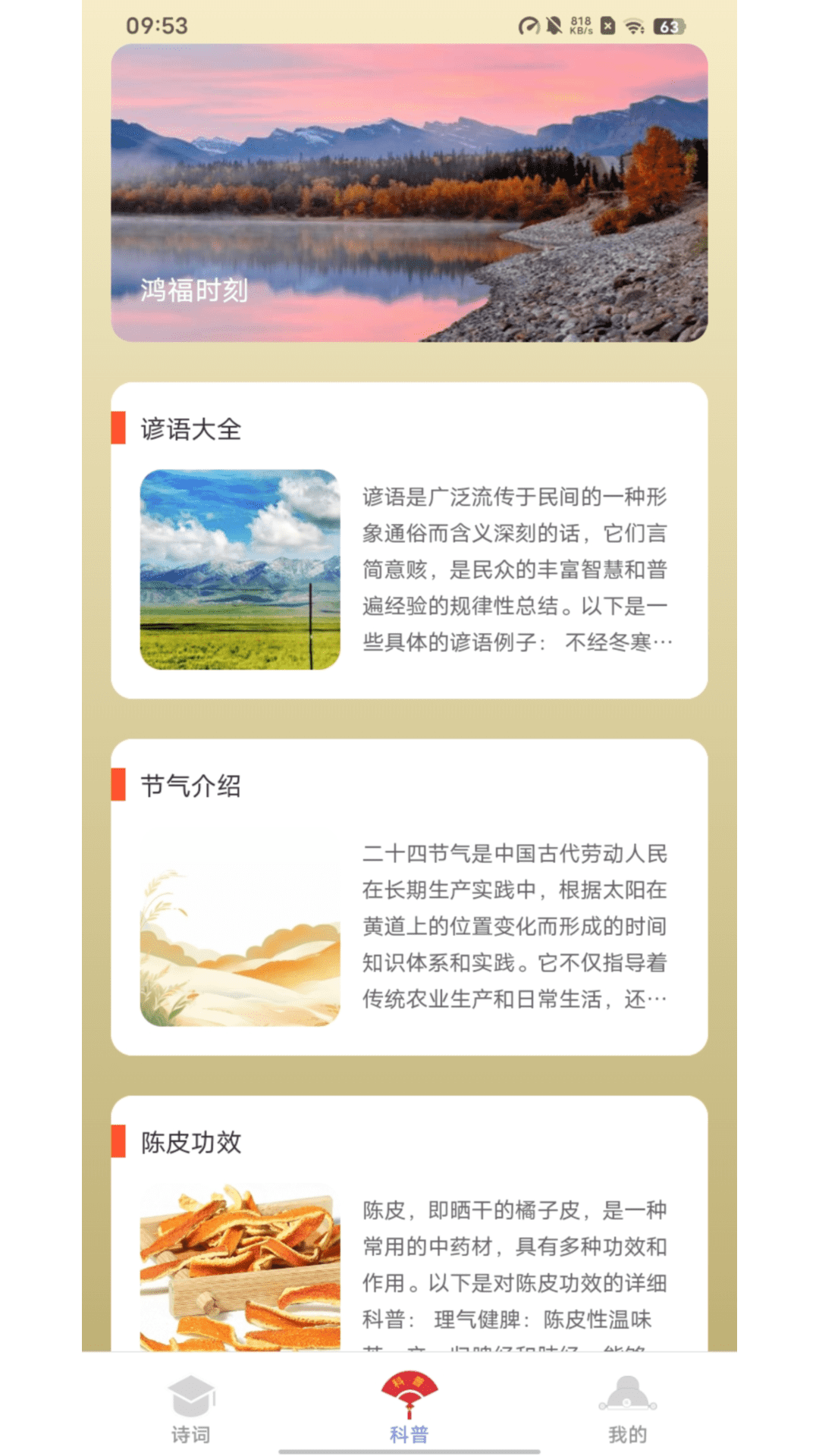Open the 鸿福时刻 banner

point(409,193)
